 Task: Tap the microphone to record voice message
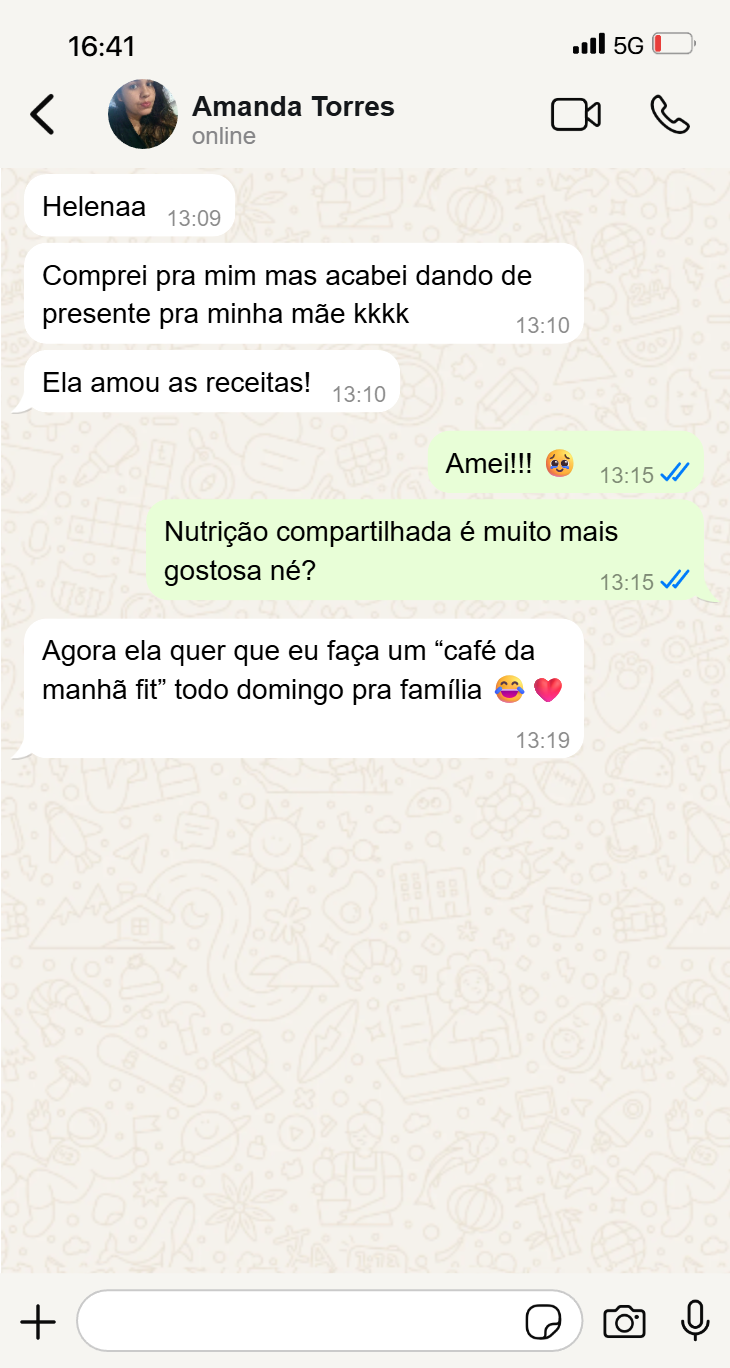click(695, 1322)
